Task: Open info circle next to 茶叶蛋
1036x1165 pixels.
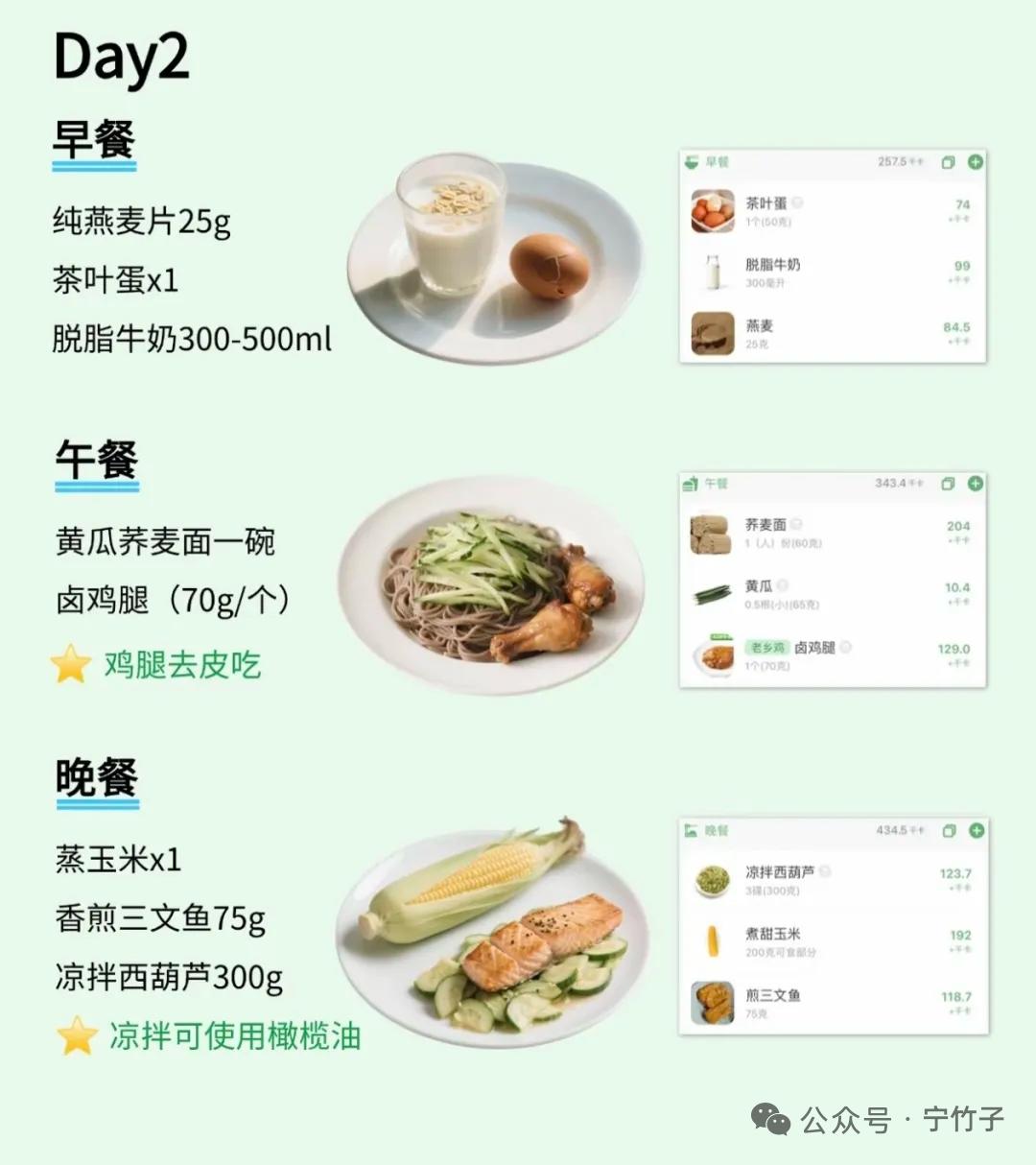Action: coord(797,203)
